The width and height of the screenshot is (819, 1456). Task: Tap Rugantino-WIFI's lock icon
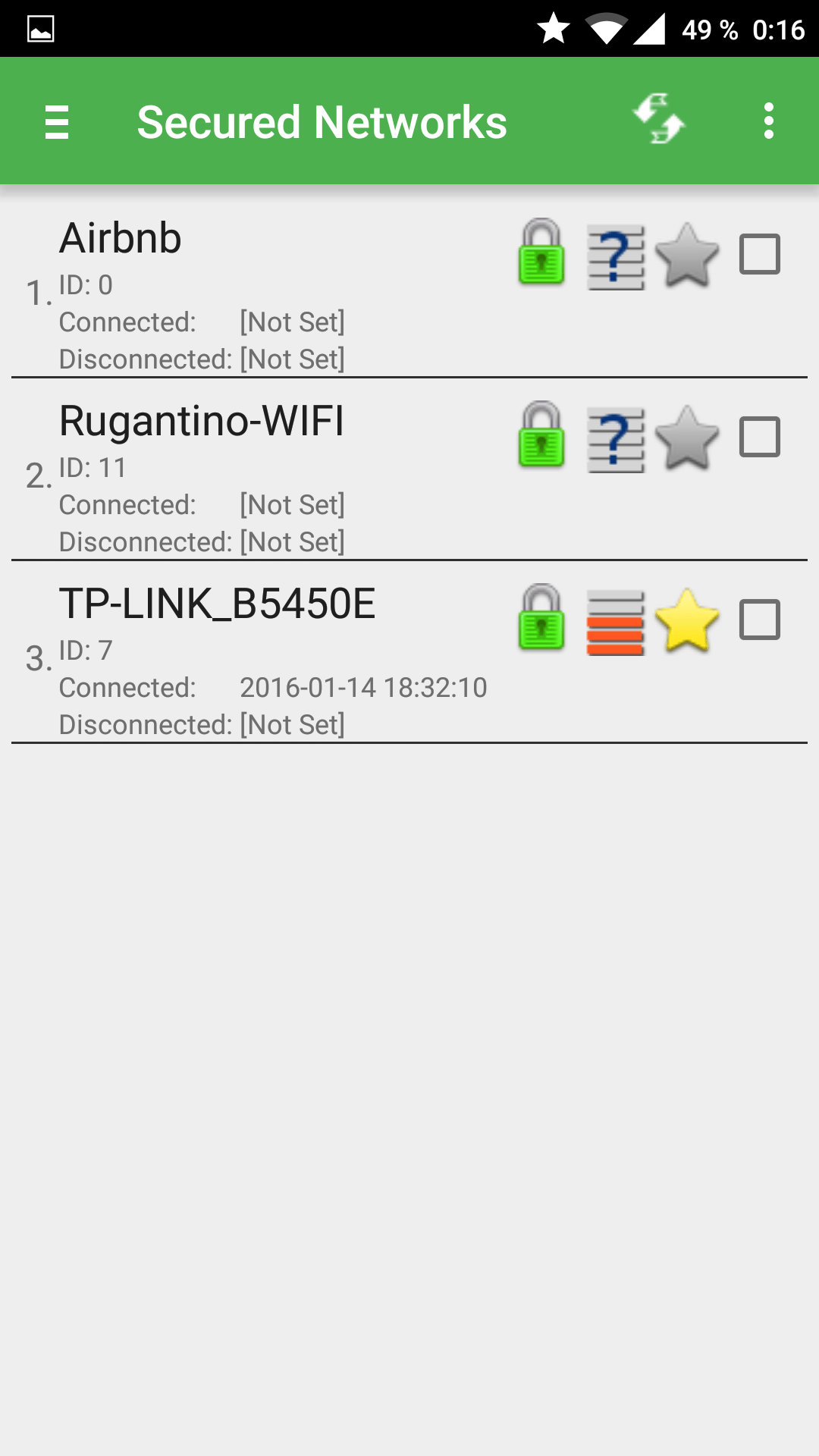(x=541, y=435)
